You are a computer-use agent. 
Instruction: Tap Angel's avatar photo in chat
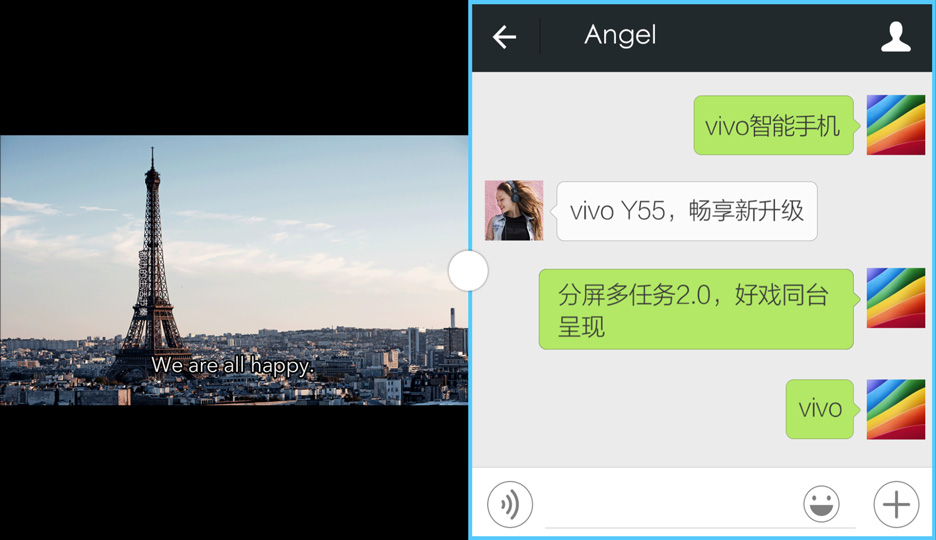(514, 211)
